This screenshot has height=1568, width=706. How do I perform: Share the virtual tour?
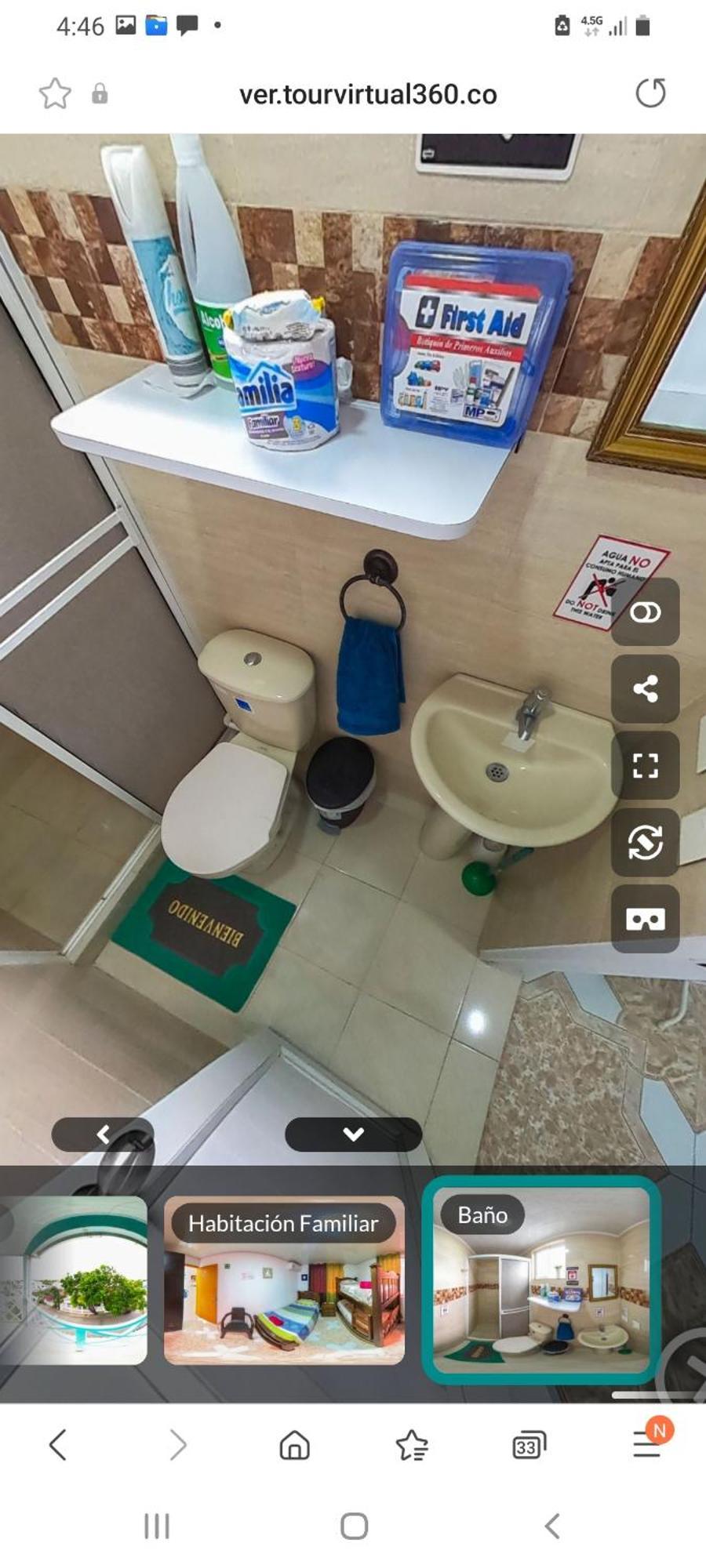click(645, 689)
